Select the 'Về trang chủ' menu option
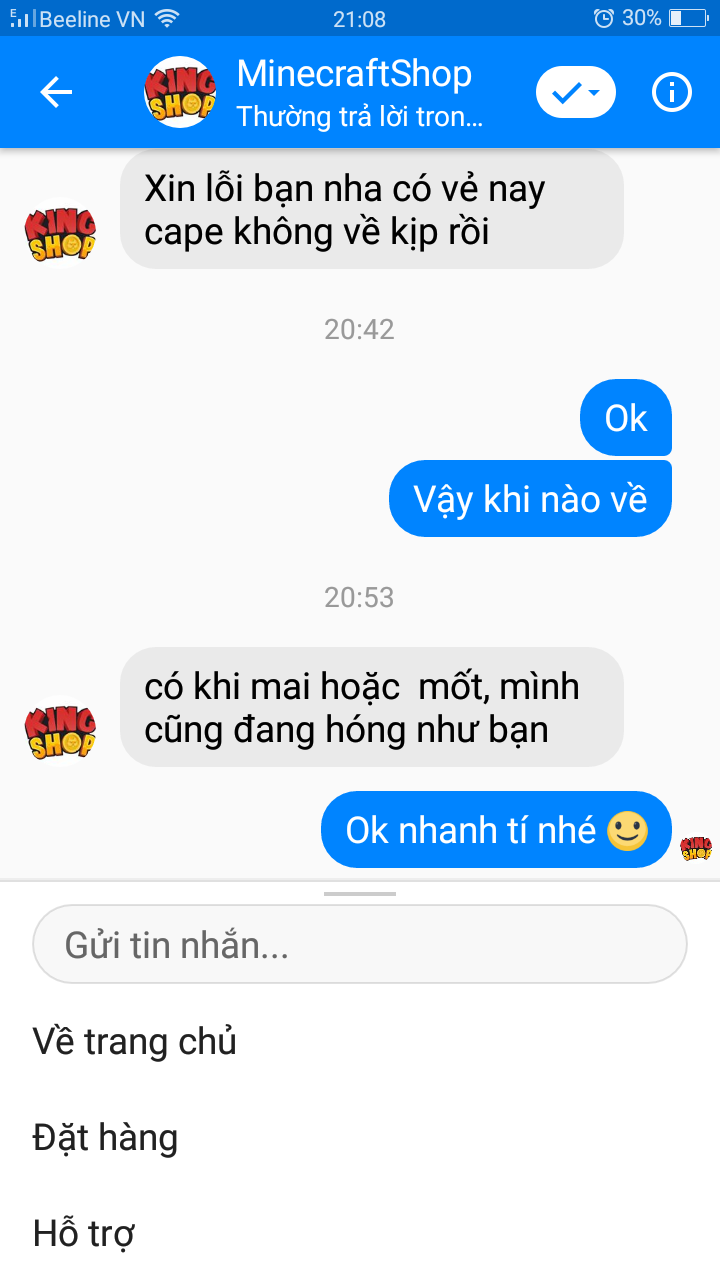 [135, 1041]
